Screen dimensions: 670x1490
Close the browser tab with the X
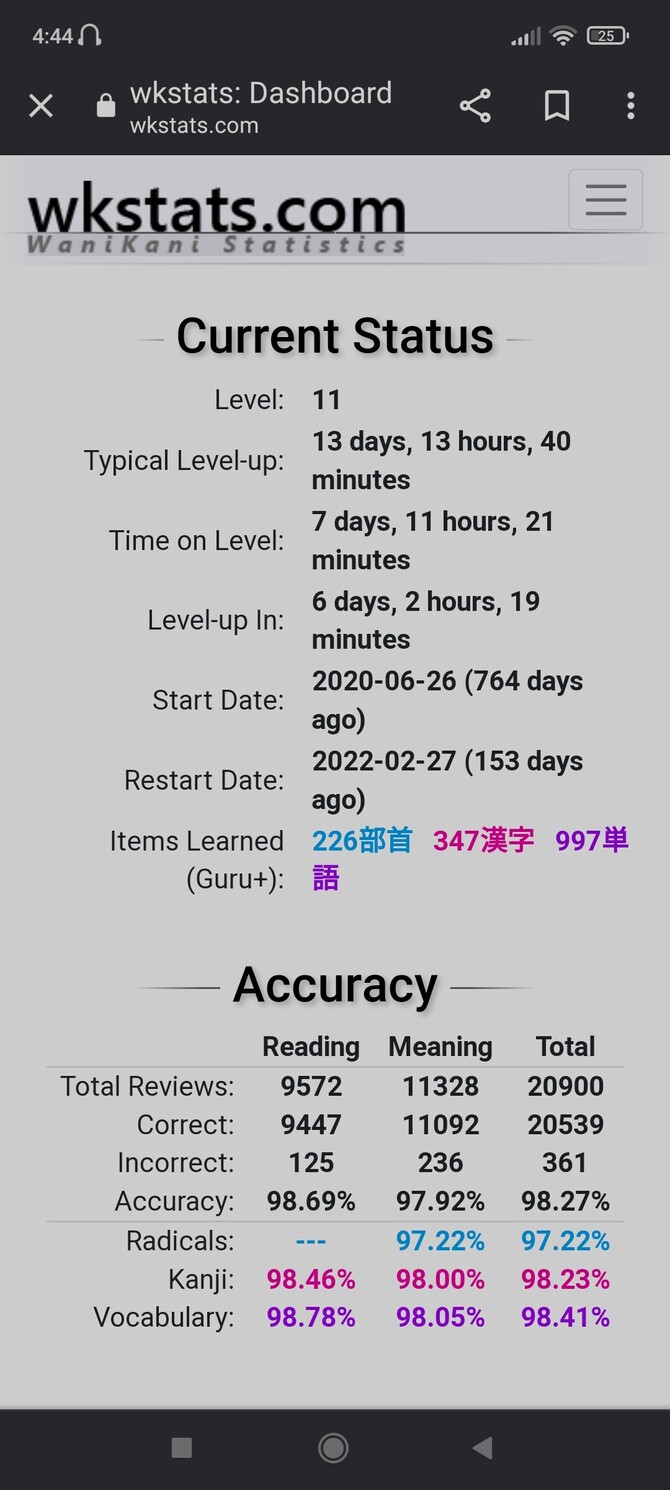pyautogui.click(x=41, y=106)
